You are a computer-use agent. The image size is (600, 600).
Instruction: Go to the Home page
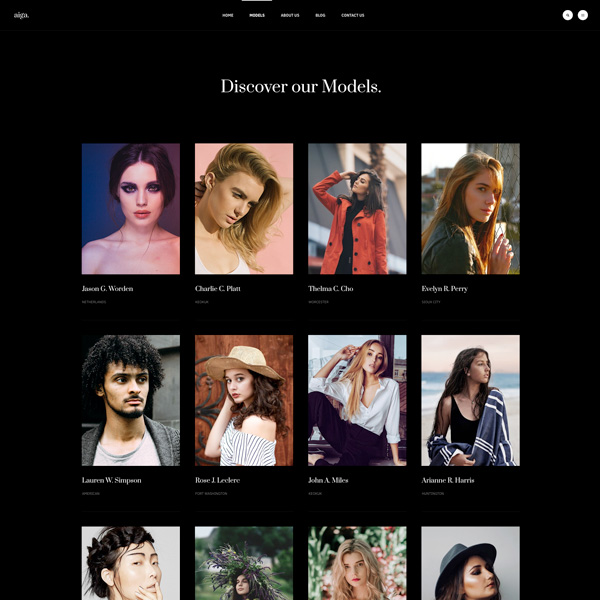click(228, 15)
